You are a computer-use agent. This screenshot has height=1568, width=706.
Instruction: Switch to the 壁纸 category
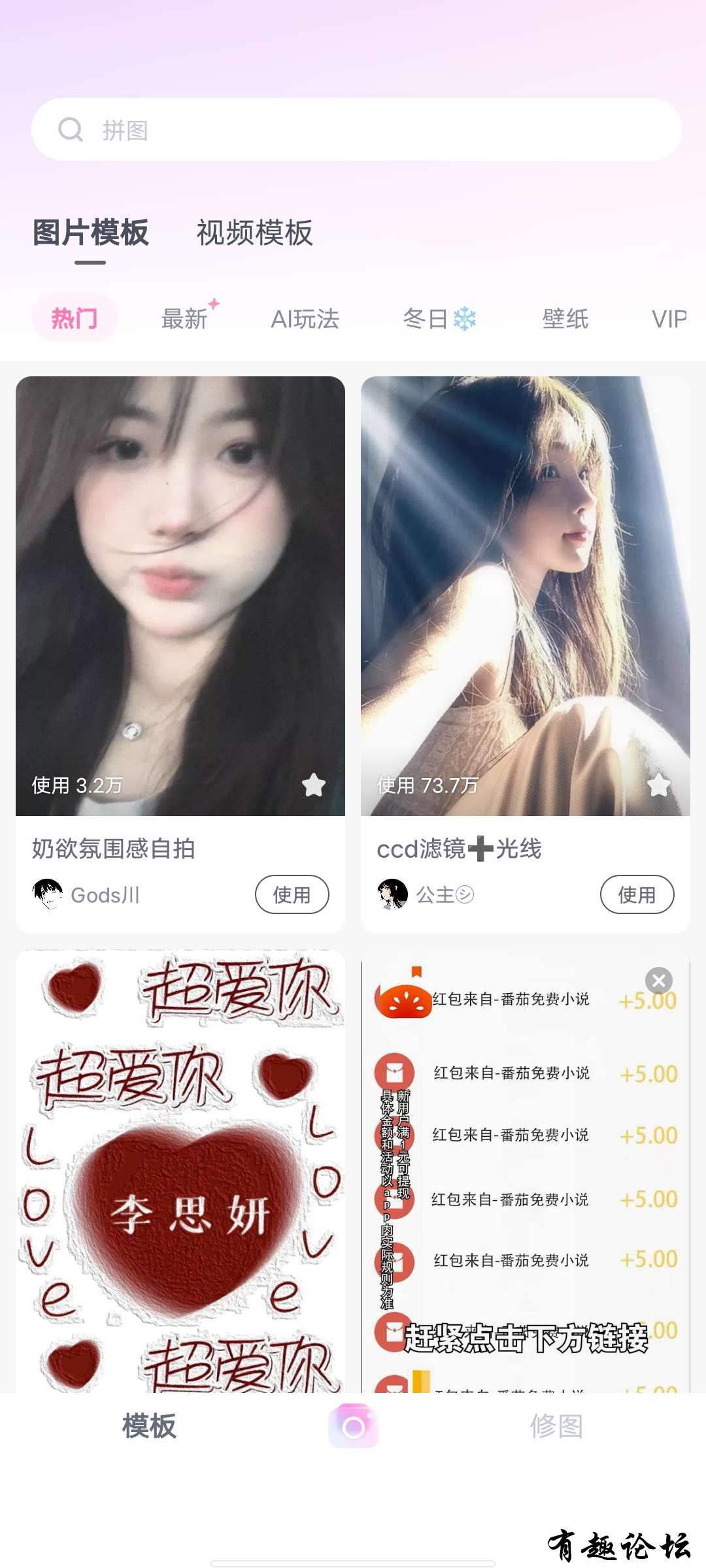coord(565,319)
